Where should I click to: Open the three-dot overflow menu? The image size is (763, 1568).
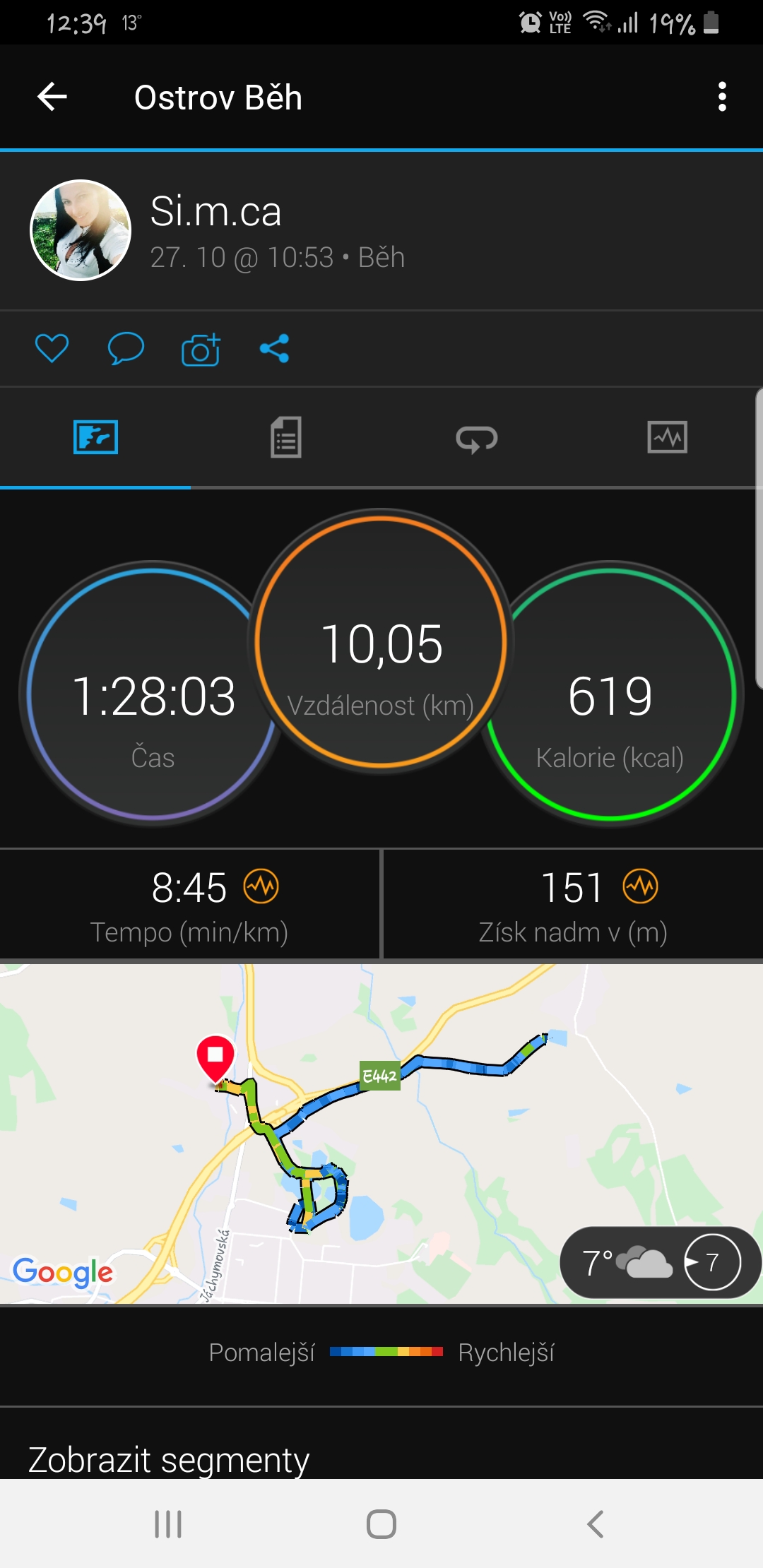(722, 97)
